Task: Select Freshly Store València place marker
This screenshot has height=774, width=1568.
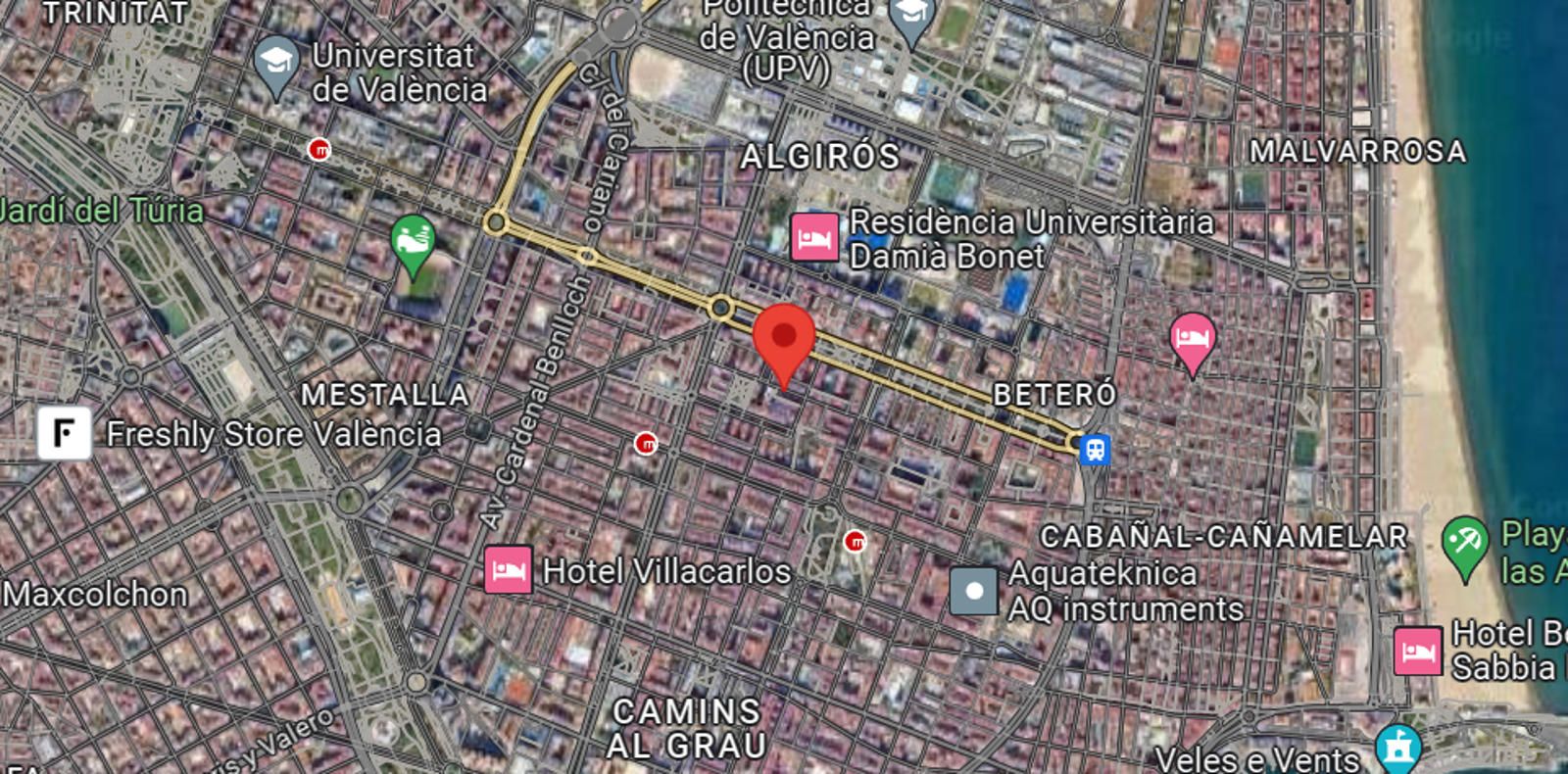Action: (65, 434)
